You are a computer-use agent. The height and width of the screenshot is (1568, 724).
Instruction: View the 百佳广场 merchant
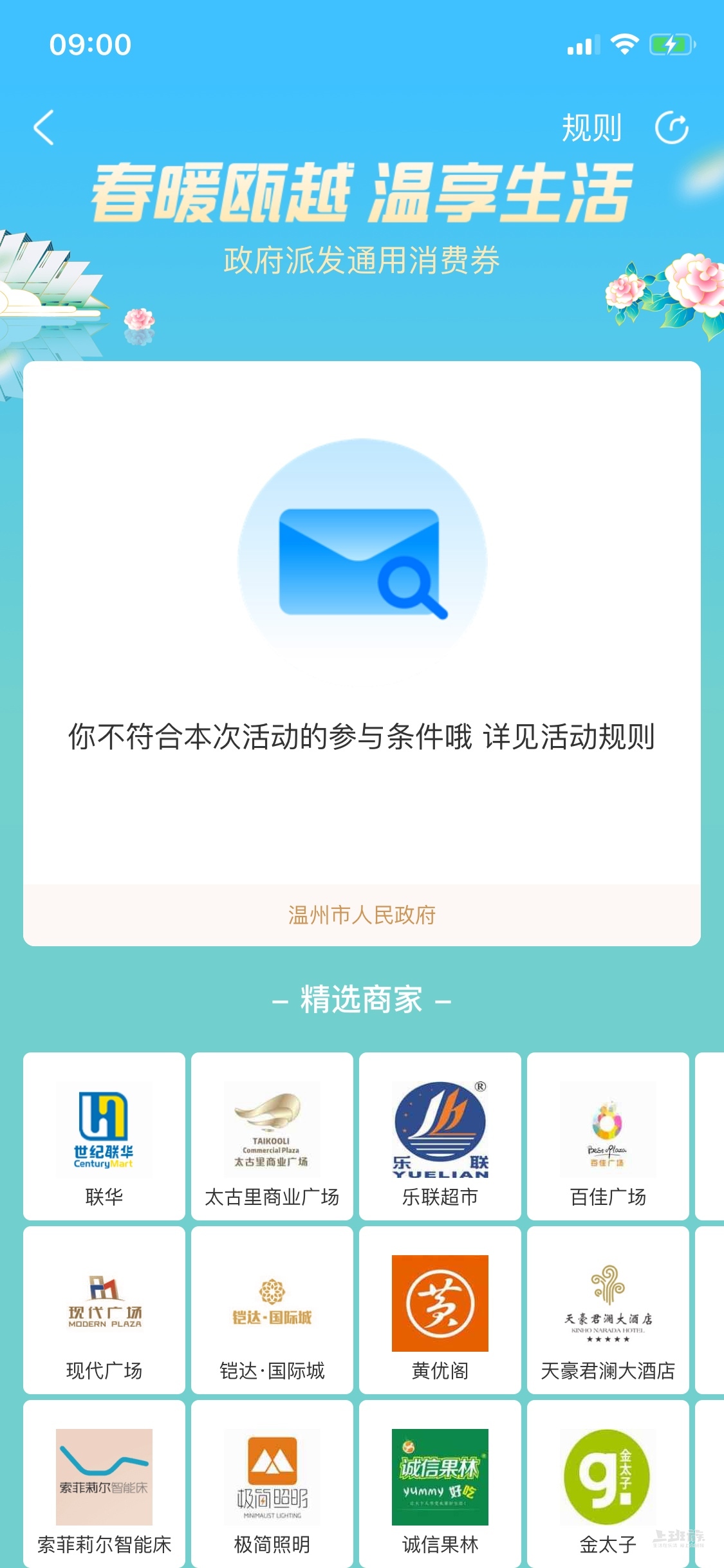click(x=608, y=1136)
